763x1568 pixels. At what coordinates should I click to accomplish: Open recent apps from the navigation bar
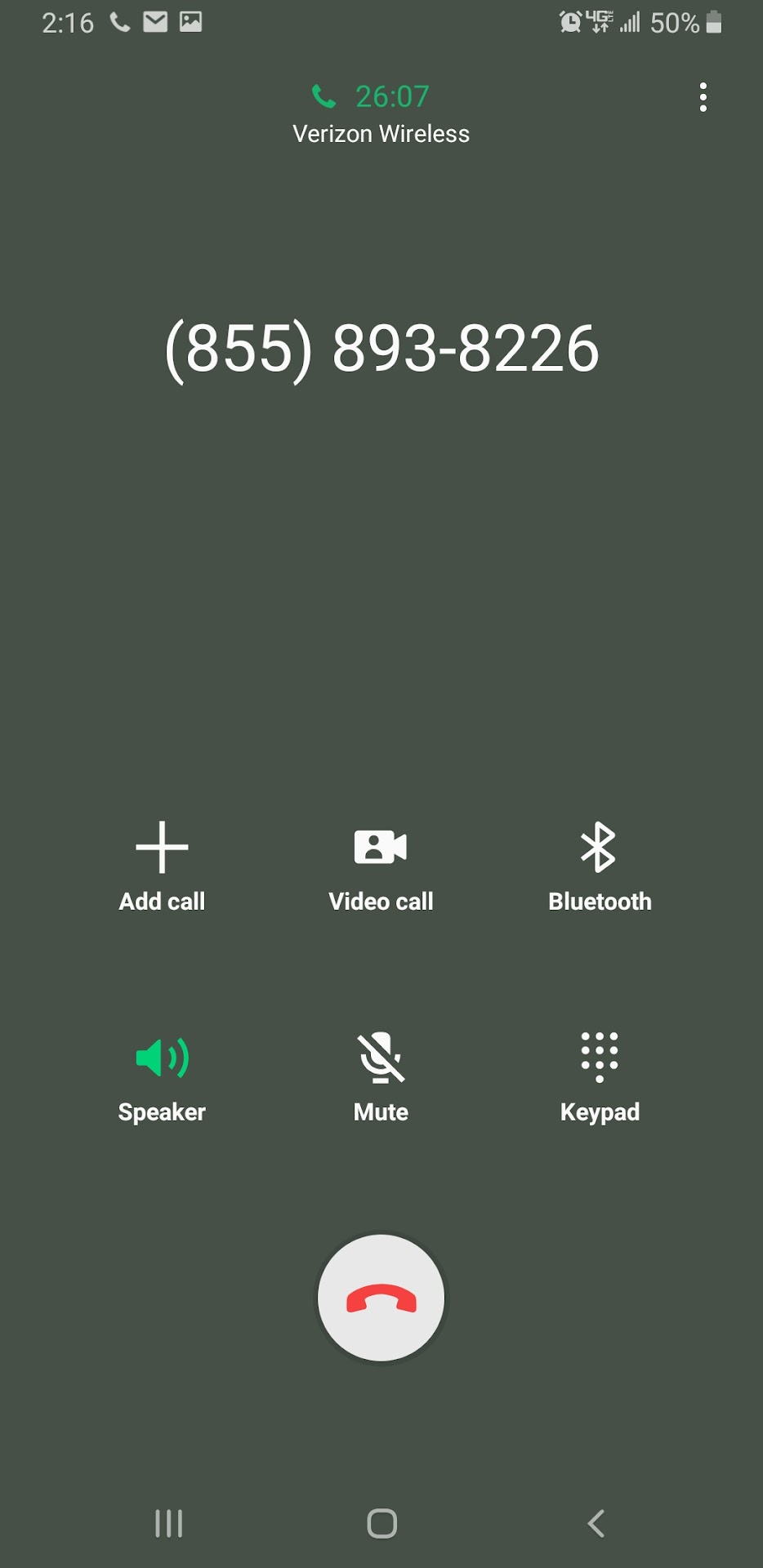pyautogui.click(x=169, y=1523)
